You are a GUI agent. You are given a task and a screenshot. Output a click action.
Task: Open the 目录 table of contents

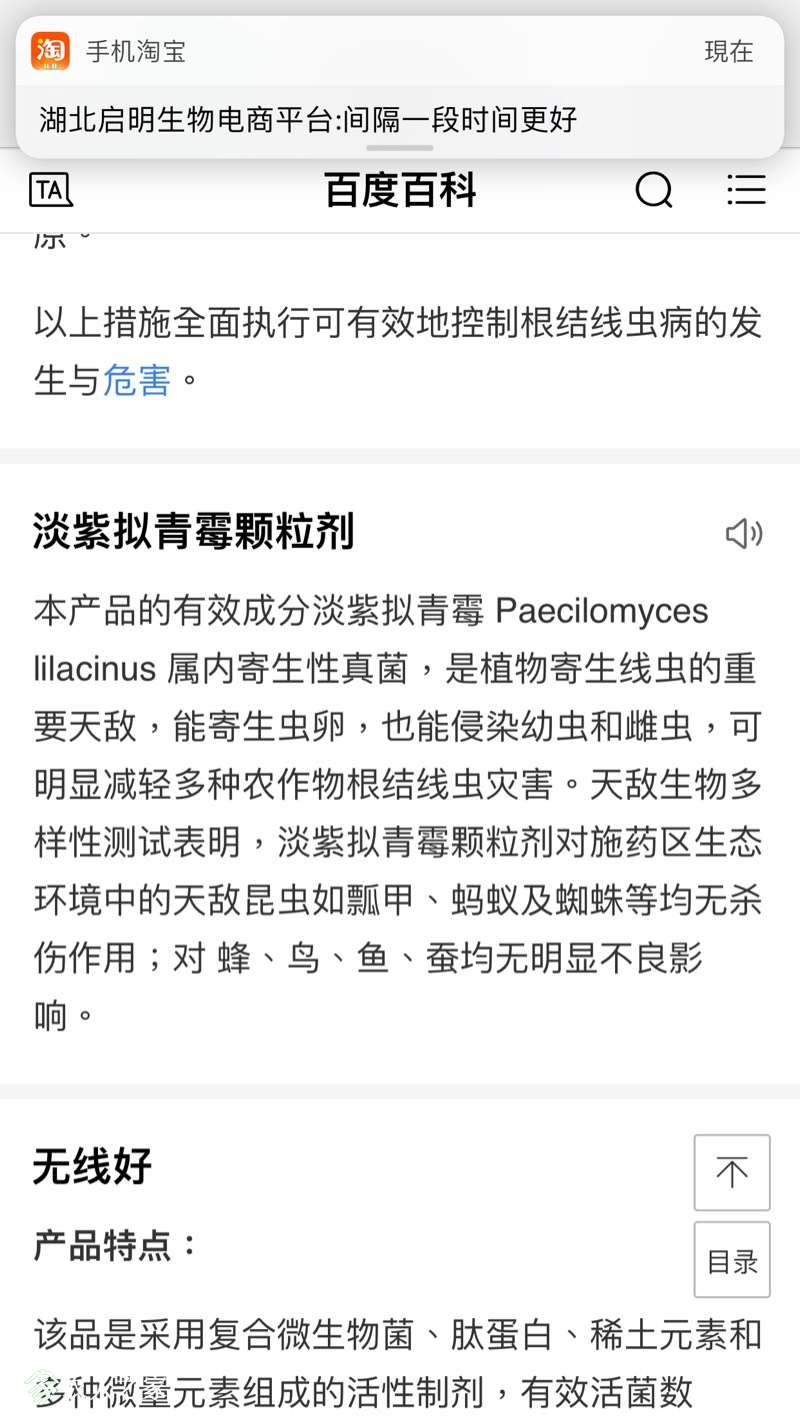tap(732, 1260)
